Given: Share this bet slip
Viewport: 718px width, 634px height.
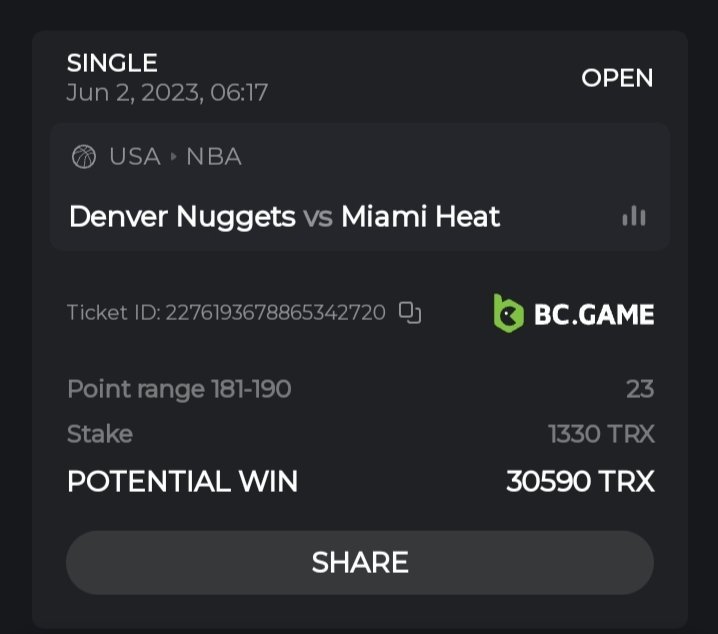Looking at the screenshot, I should [x=359, y=562].
